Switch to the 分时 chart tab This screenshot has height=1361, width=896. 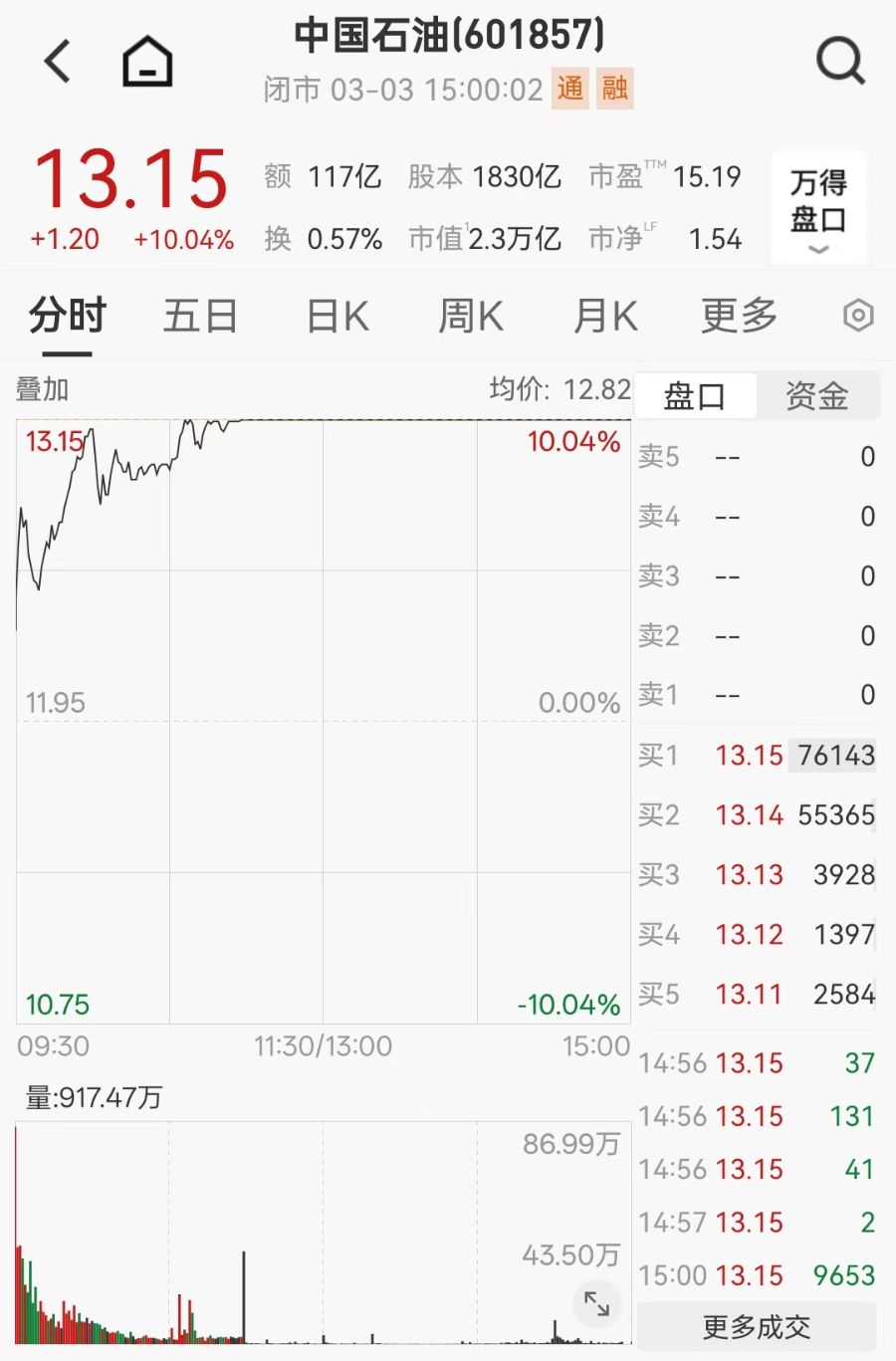67,317
